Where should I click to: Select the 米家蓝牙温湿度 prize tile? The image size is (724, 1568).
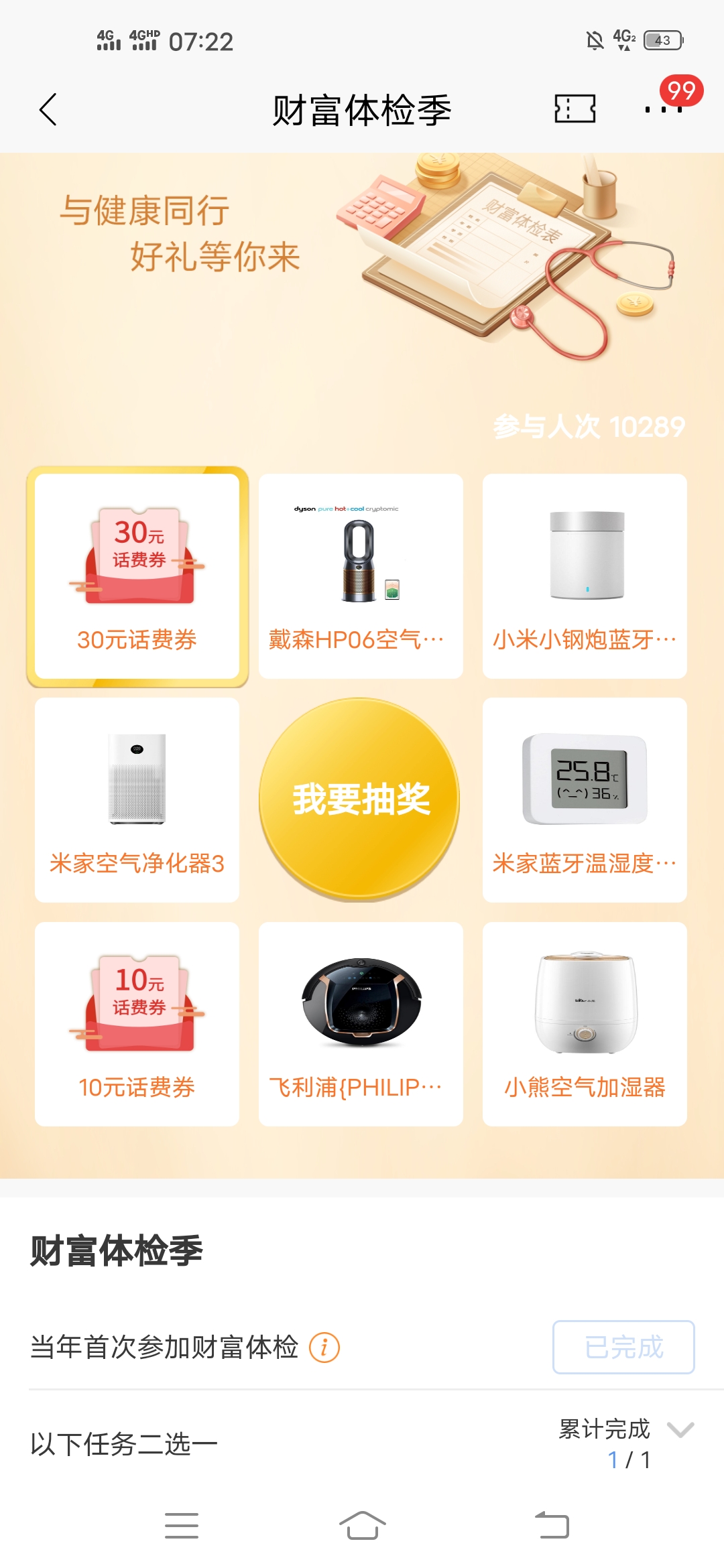585,800
